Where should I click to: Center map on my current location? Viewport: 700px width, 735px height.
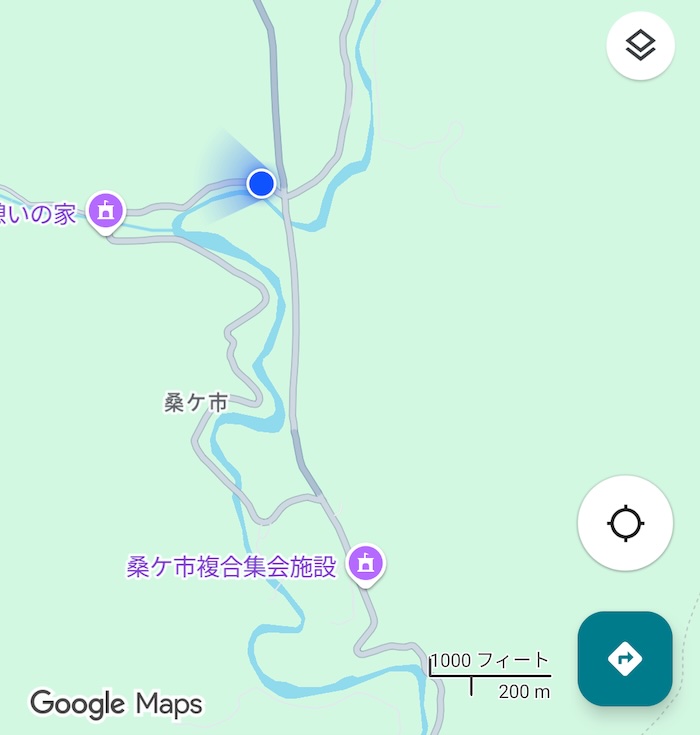625,523
